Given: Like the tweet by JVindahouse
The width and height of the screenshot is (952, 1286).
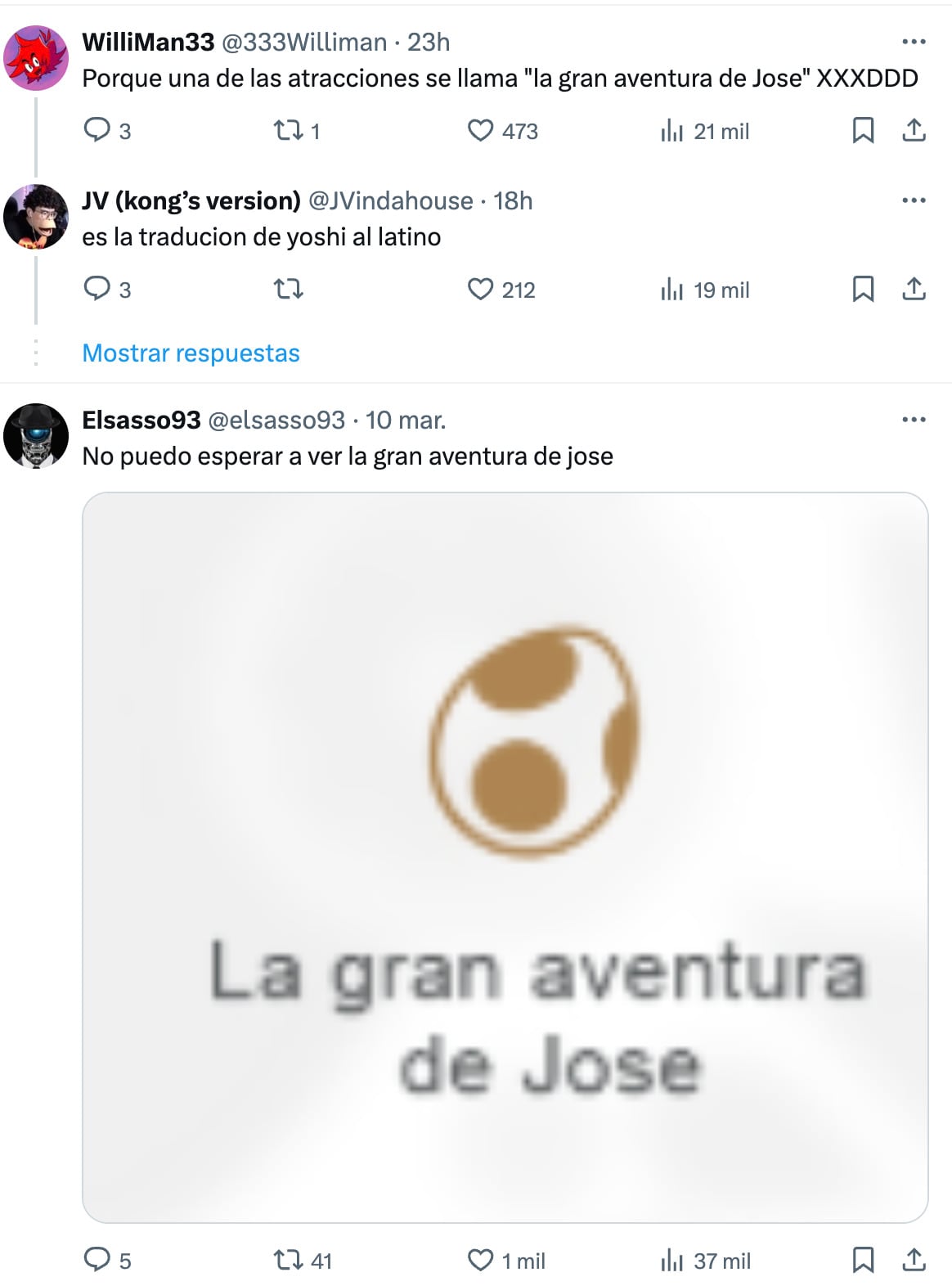Looking at the screenshot, I should 480,289.
